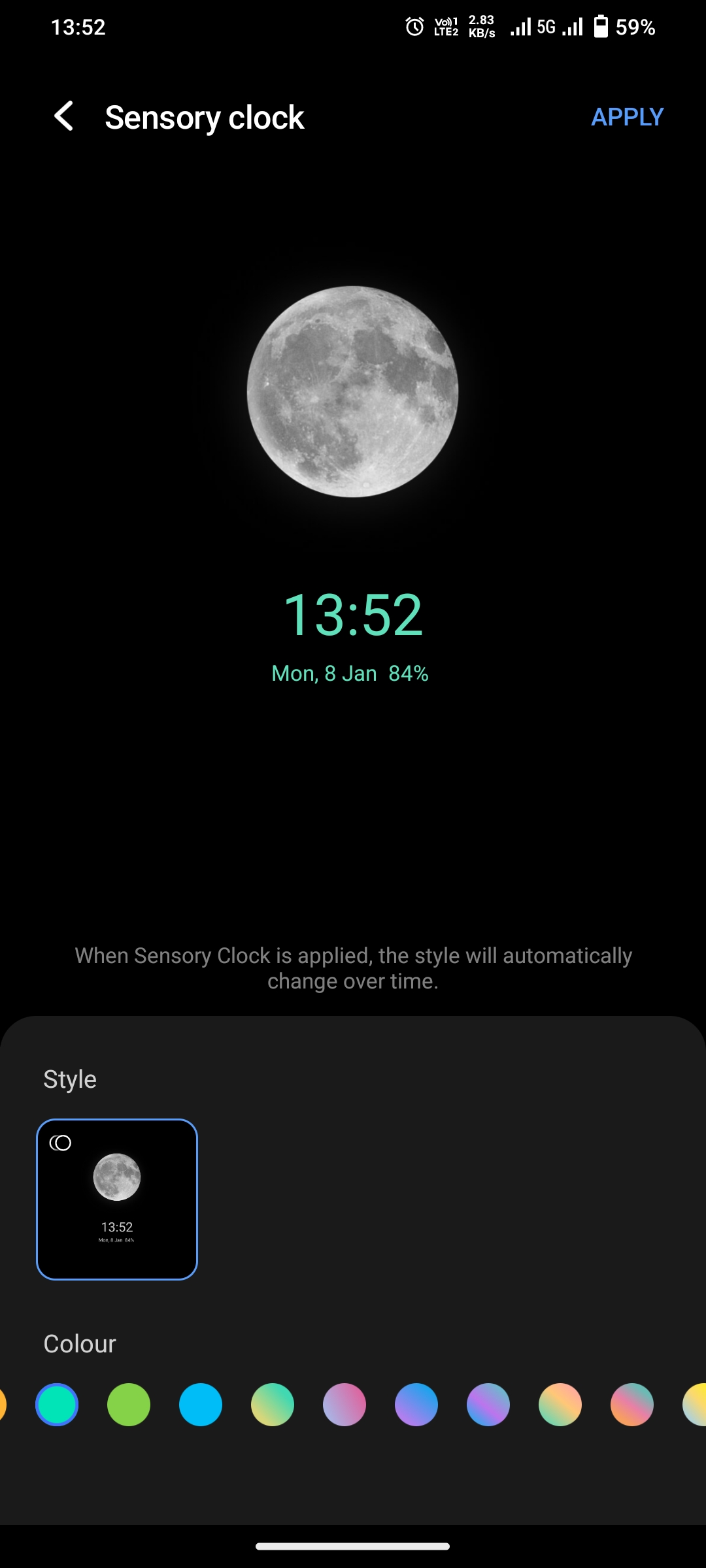The height and width of the screenshot is (1568, 706).
Task: Go back from Sensory clock
Action: coord(63,116)
